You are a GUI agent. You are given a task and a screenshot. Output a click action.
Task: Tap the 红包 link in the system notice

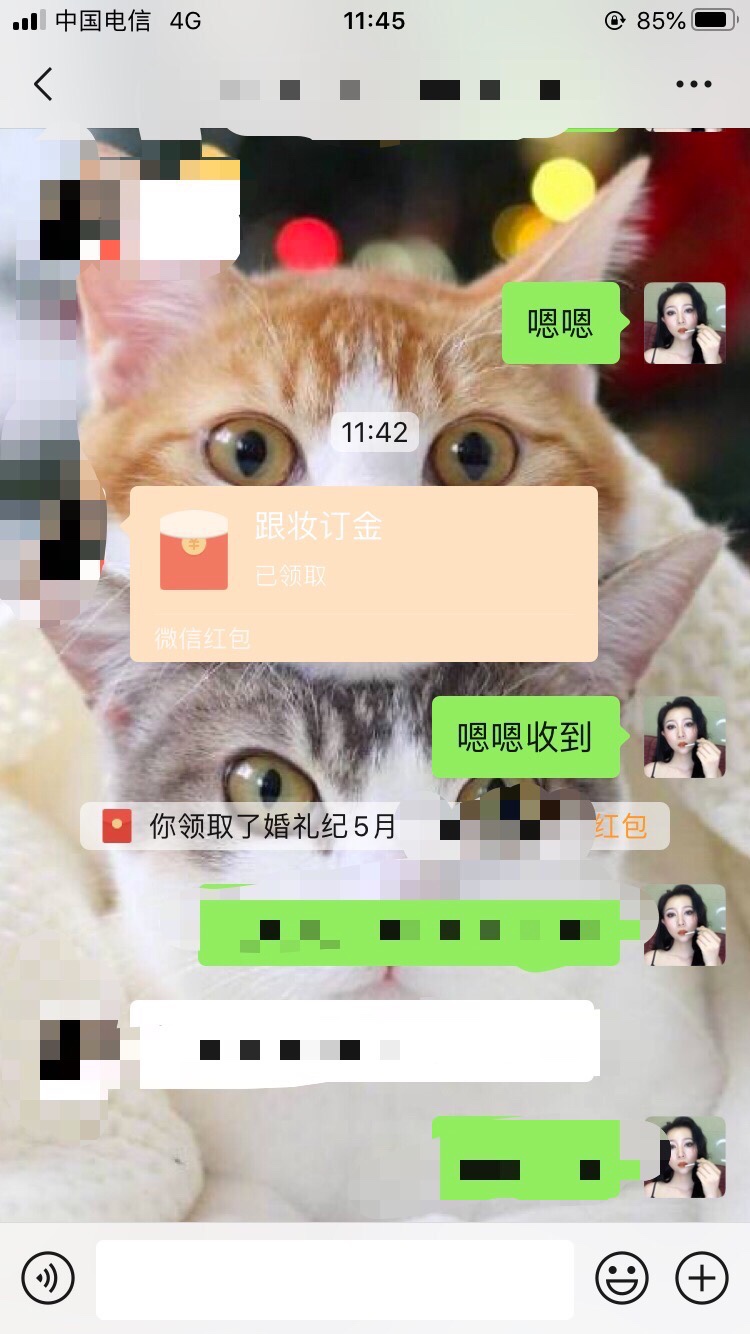tap(621, 826)
